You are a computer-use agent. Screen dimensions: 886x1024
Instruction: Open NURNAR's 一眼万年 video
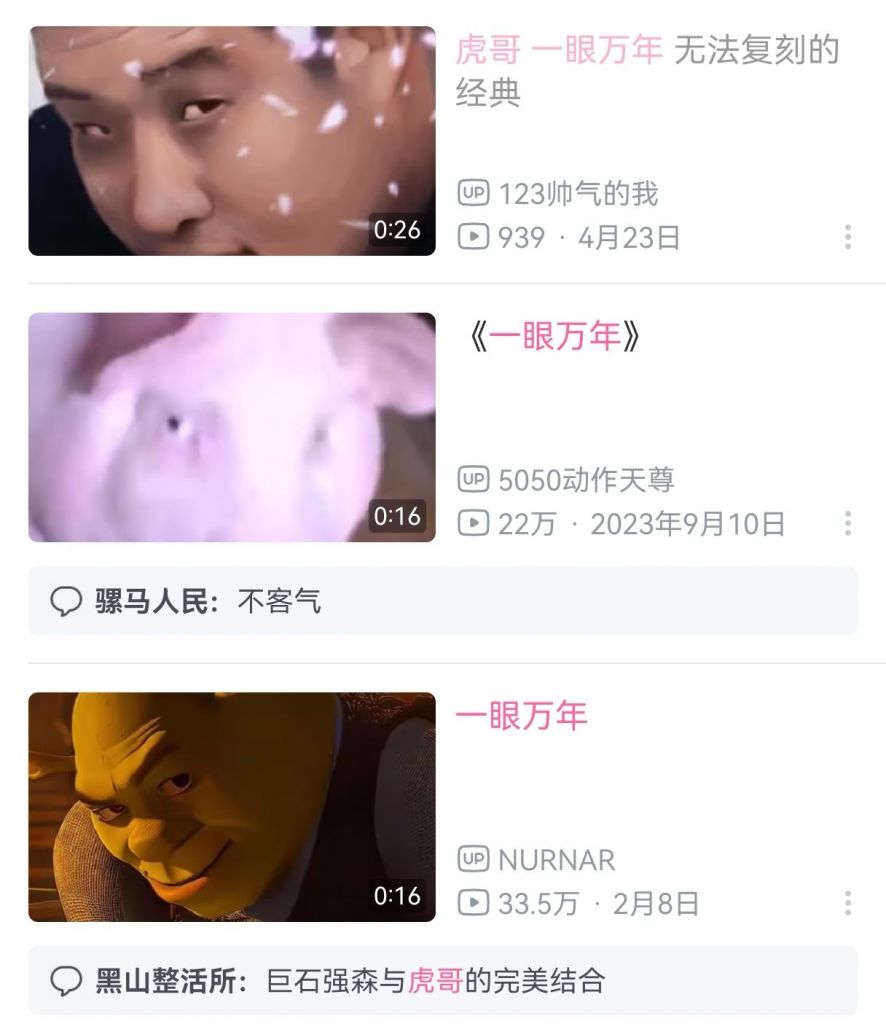tap(520, 718)
